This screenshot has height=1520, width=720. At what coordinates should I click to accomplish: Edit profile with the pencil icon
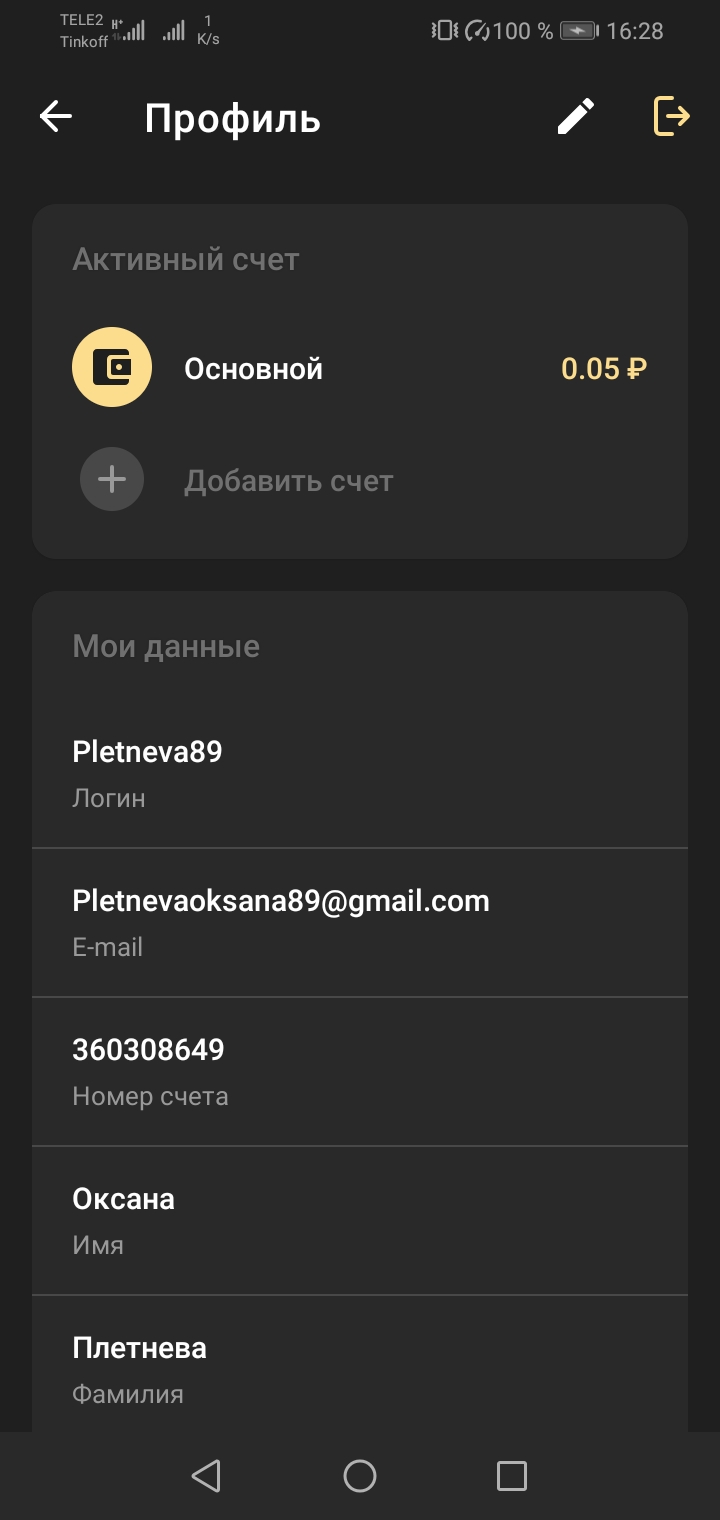[x=576, y=117]
